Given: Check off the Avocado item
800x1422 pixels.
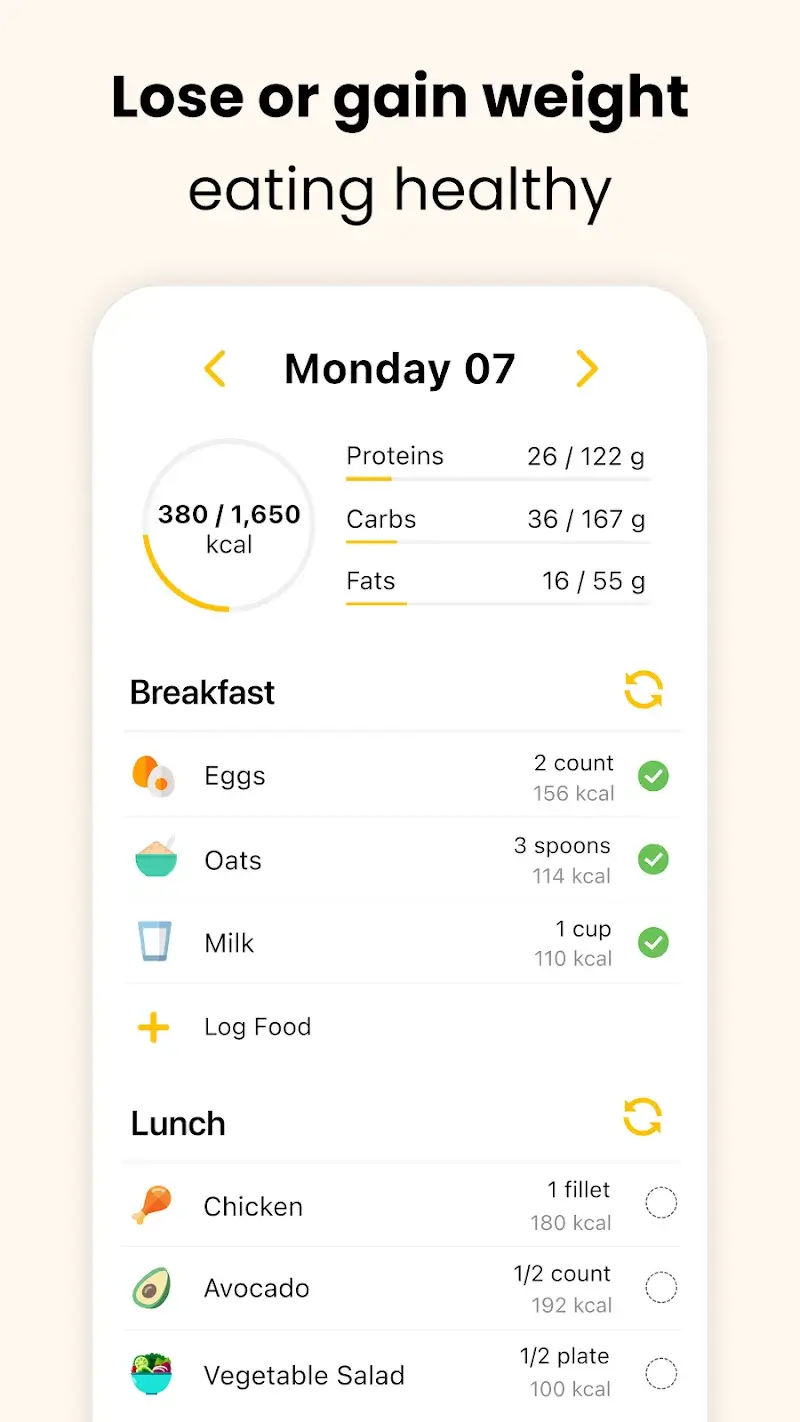Looking at the screenshot, I should [661, 1286].
